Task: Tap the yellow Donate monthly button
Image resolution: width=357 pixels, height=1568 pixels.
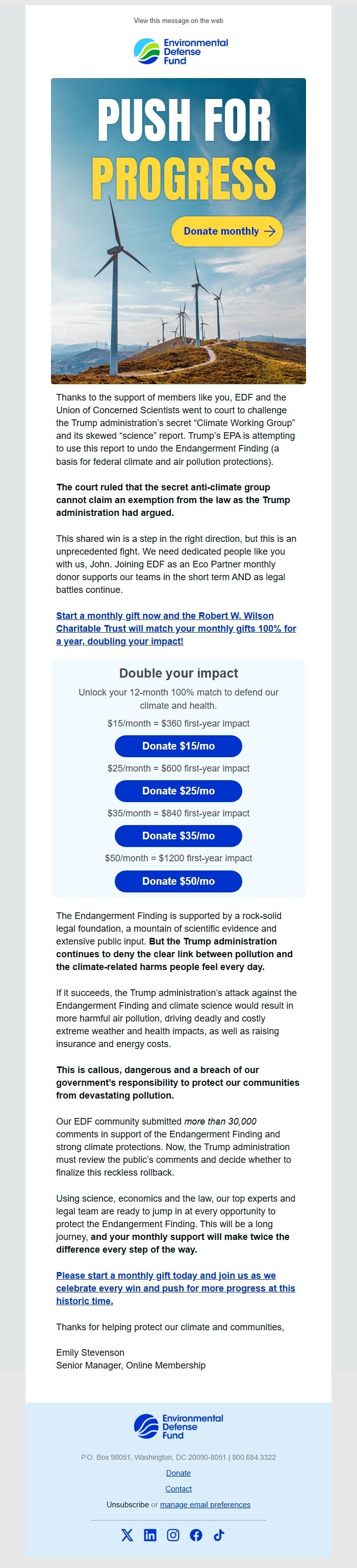Action: click(x=227, y=231)
